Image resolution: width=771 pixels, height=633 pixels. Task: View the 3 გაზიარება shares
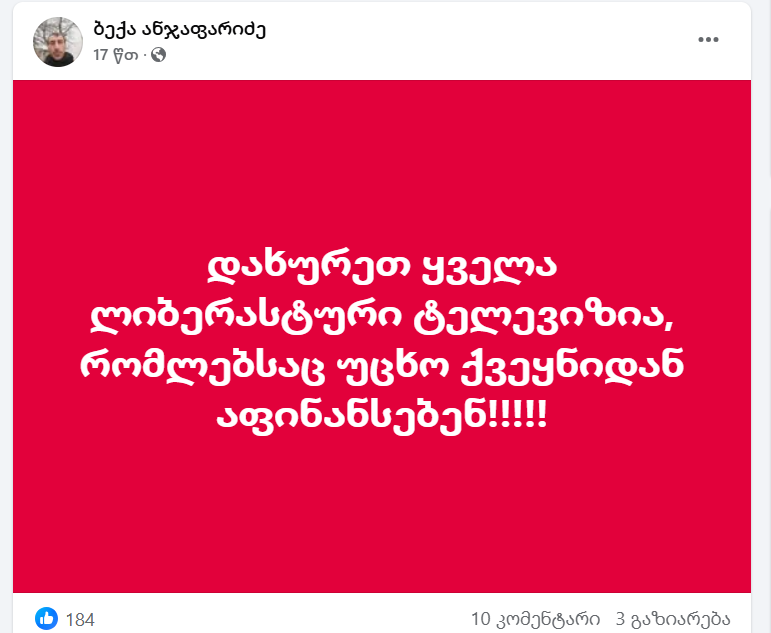[680, 619]
